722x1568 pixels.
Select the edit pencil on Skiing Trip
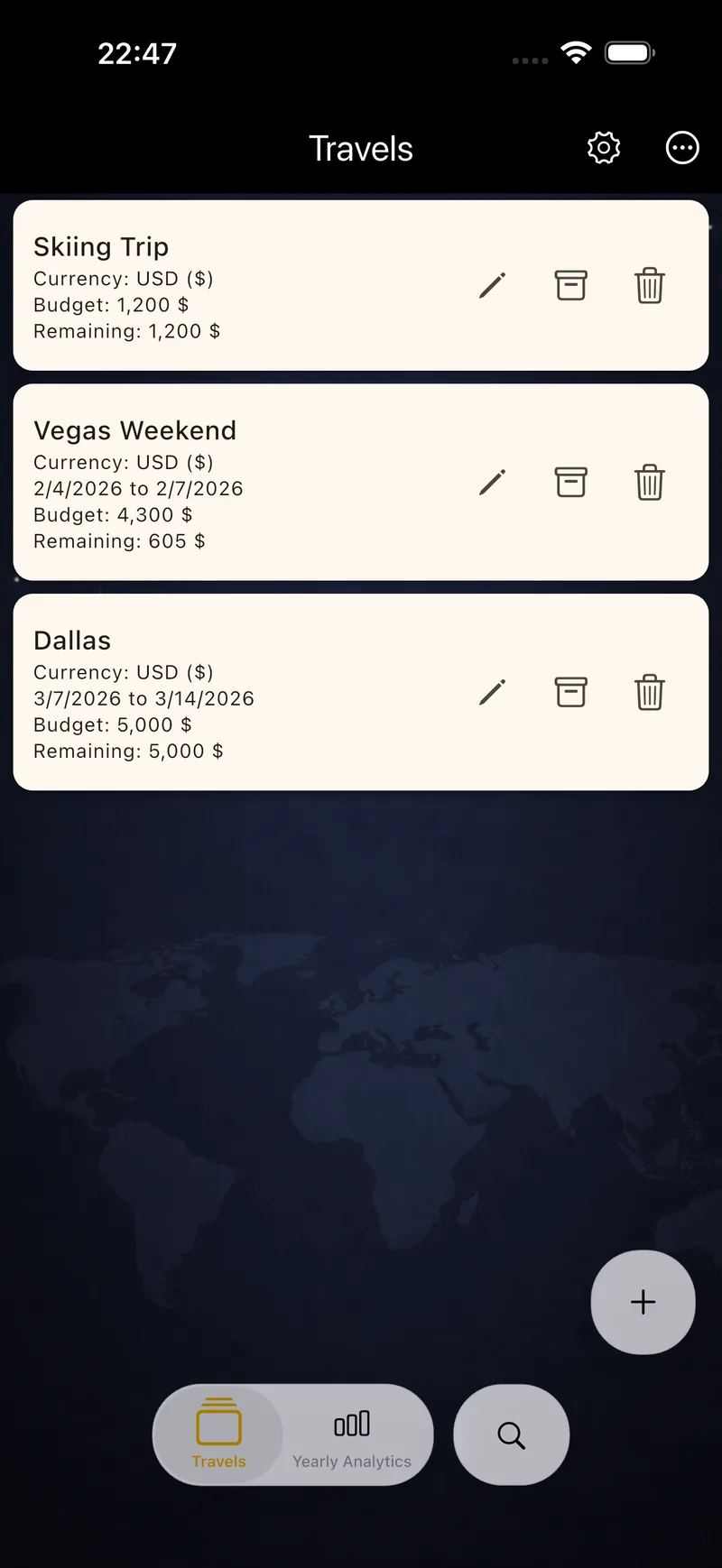pyautogui.click(x=492, y=286)
